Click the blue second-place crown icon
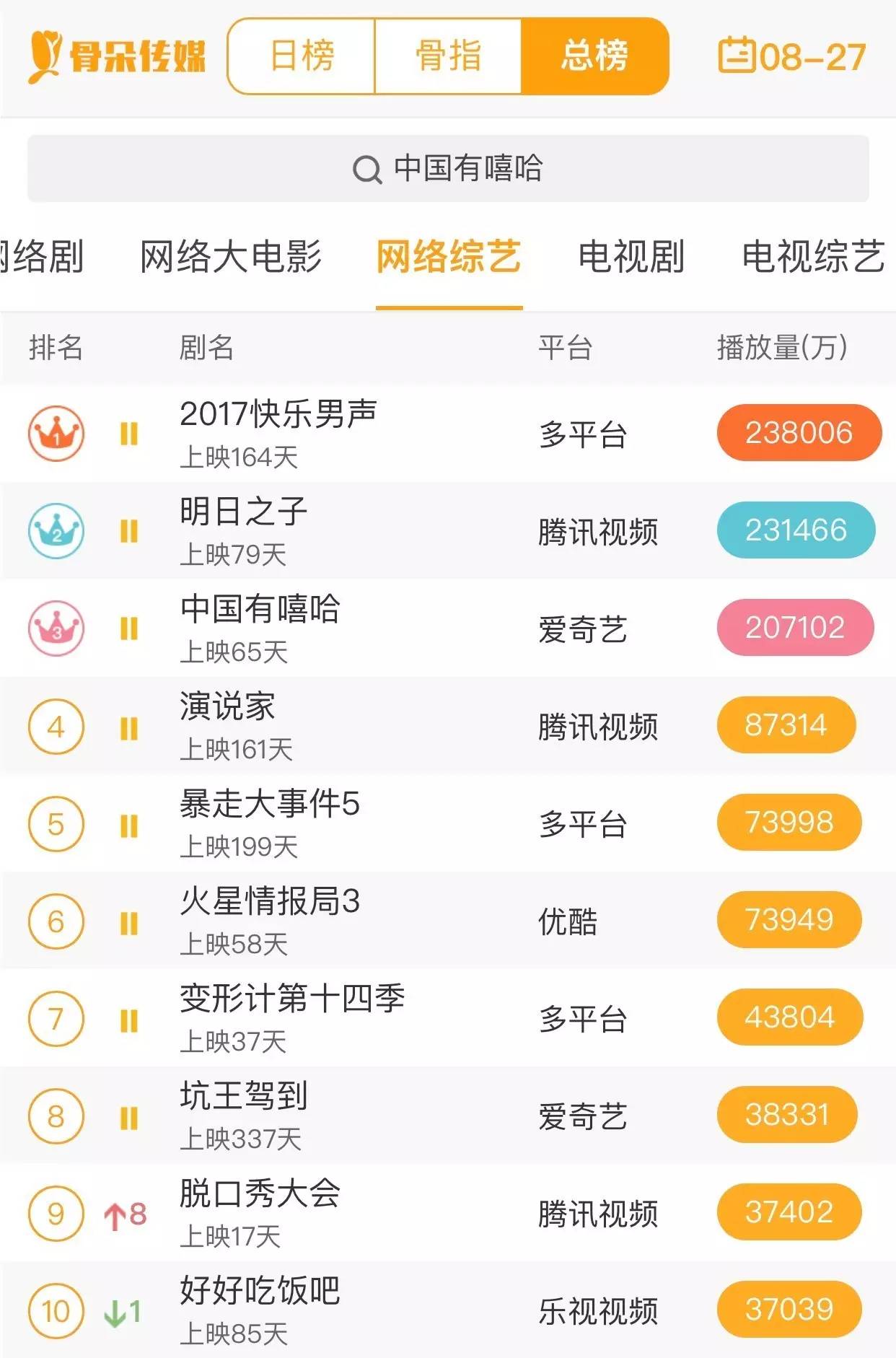This screenshot has height=1358, width=896. [x=56, y=530]
